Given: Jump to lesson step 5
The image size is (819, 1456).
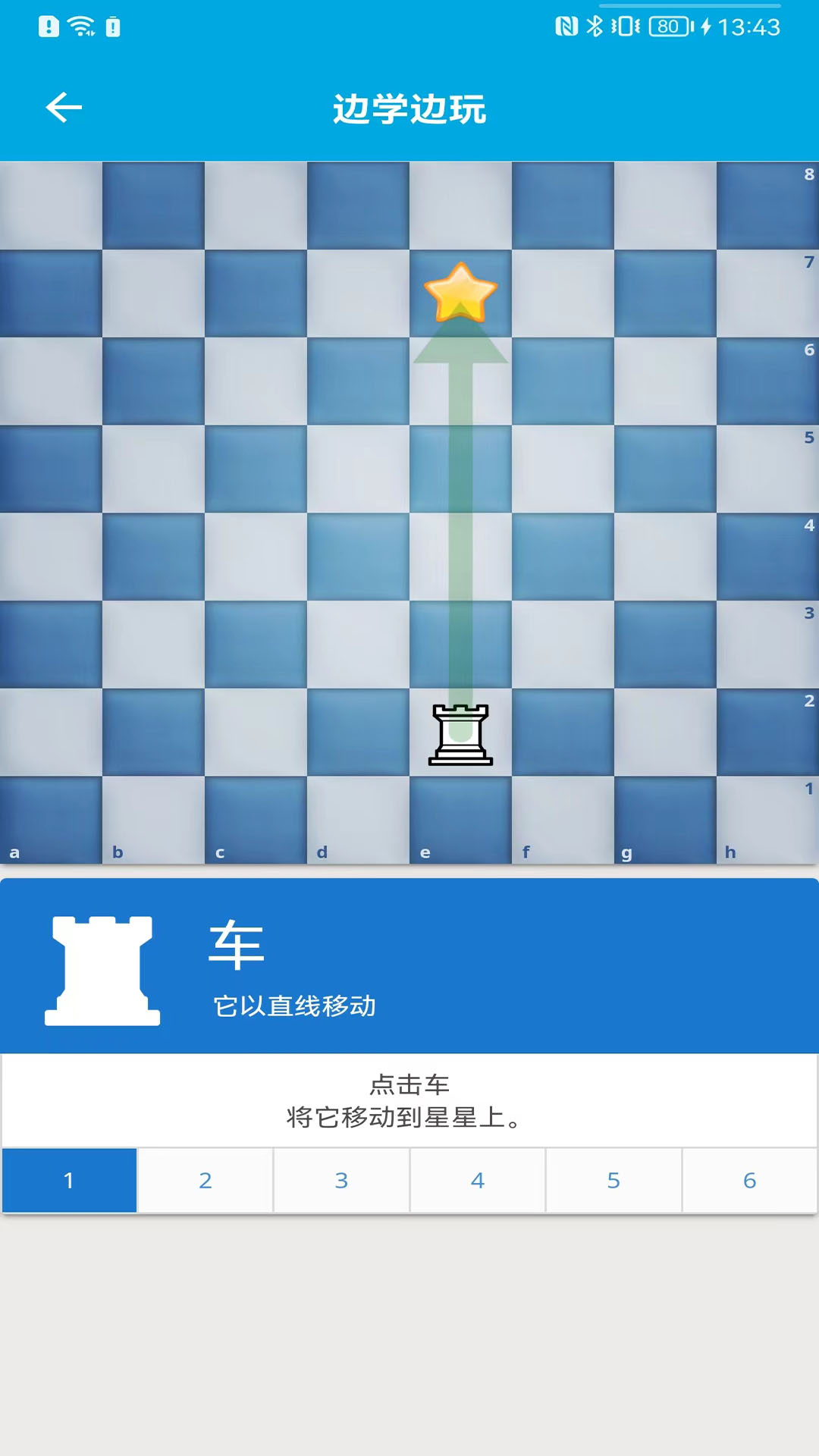Looking at the screenshot, I should (613, 1180).
